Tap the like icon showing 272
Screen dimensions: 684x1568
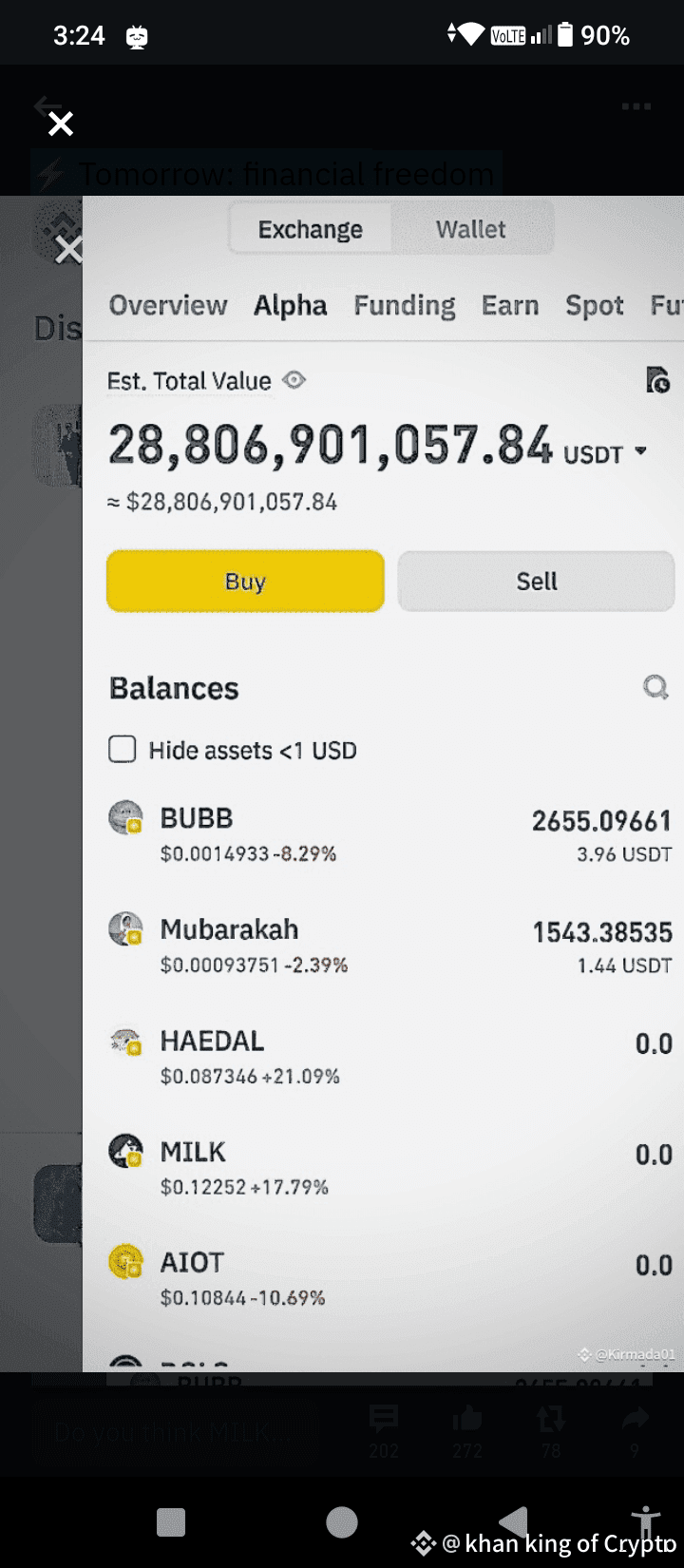(x=465, y=1418)
